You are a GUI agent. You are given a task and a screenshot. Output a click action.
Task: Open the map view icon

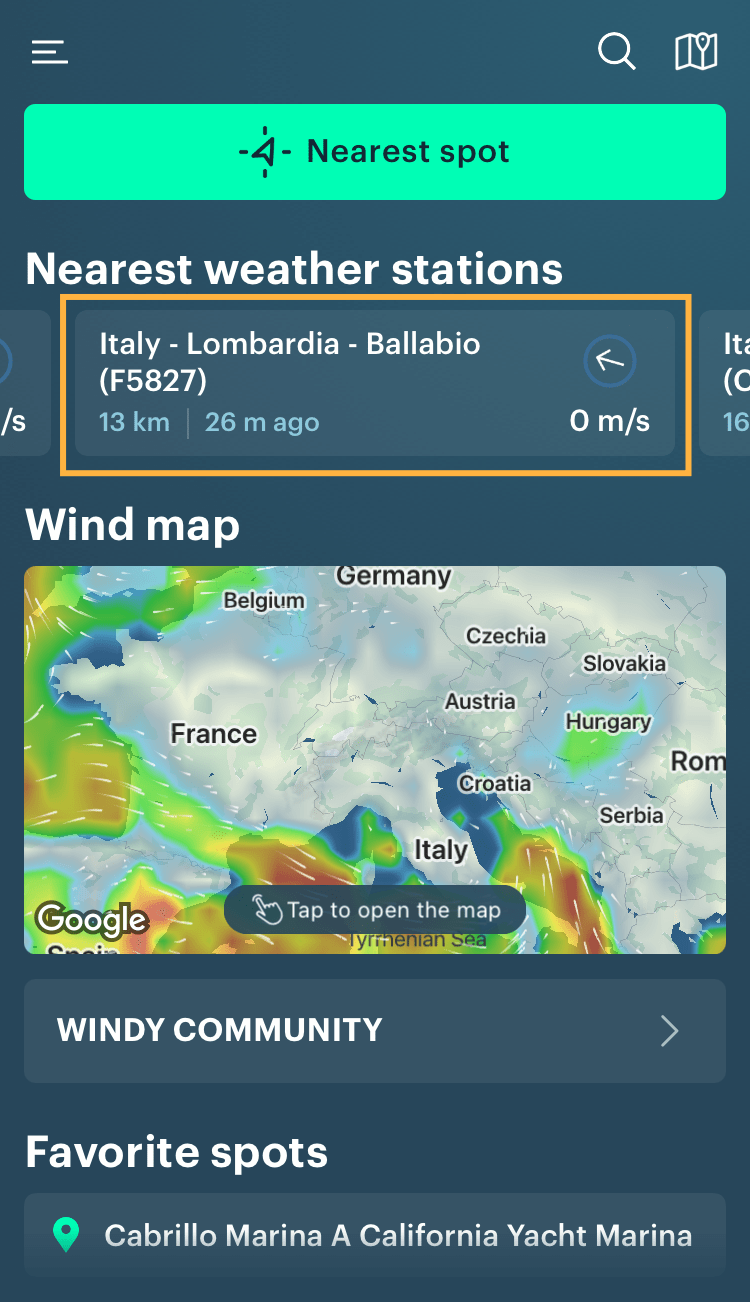click(696, 52)
